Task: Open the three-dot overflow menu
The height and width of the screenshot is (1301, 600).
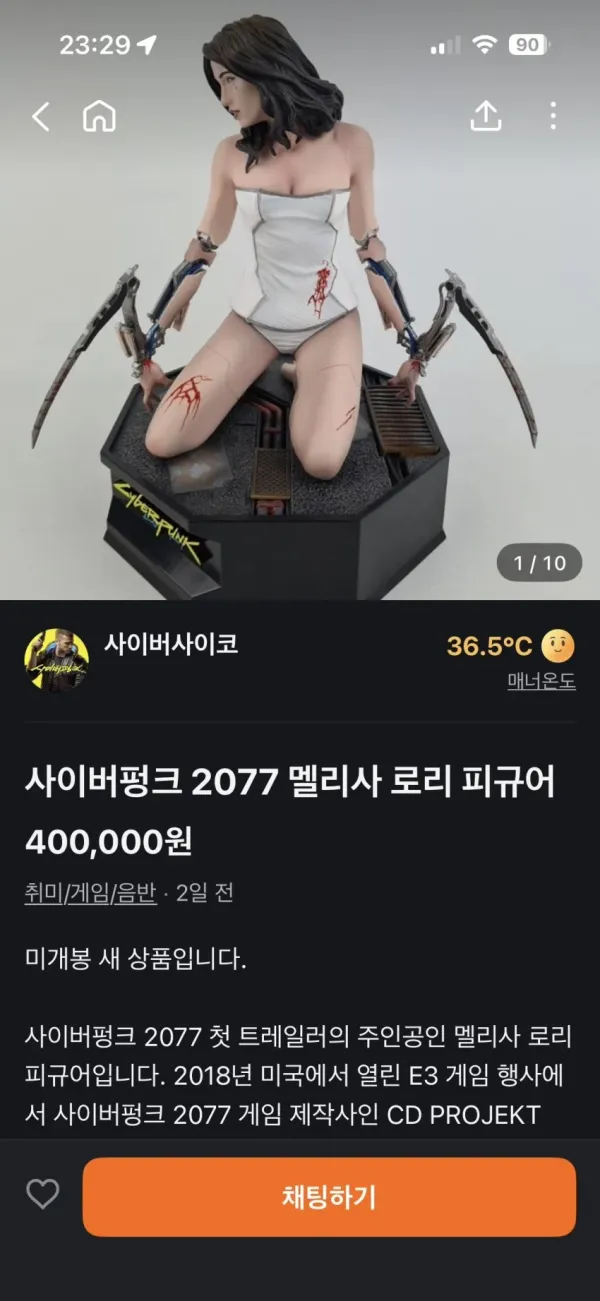Action: click(553, 116)
